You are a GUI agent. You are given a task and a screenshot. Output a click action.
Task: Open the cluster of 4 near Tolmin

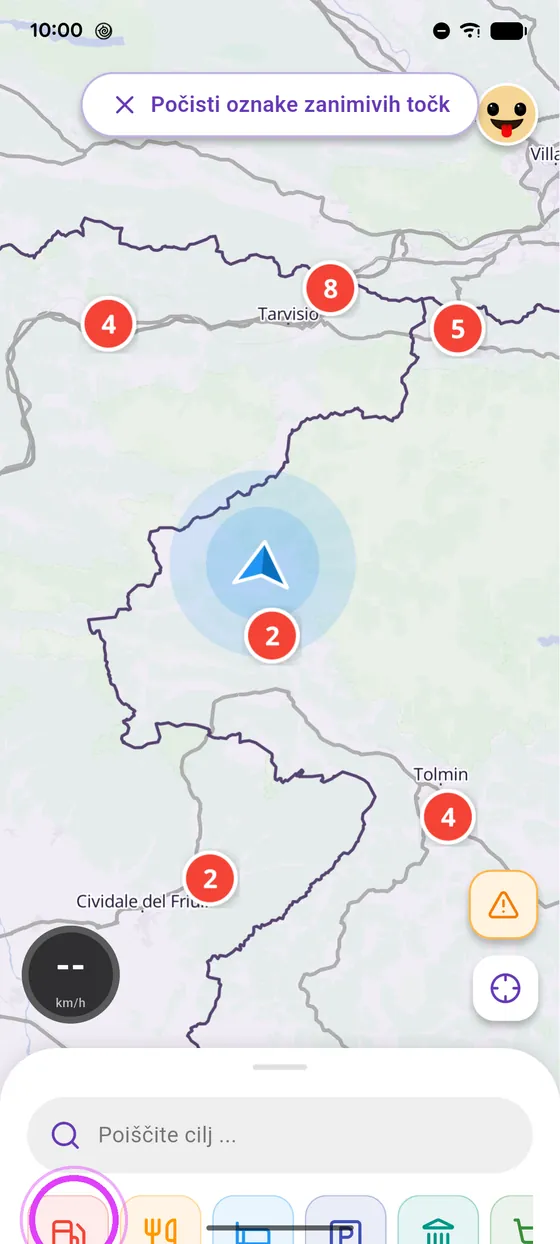pos(448,817)
